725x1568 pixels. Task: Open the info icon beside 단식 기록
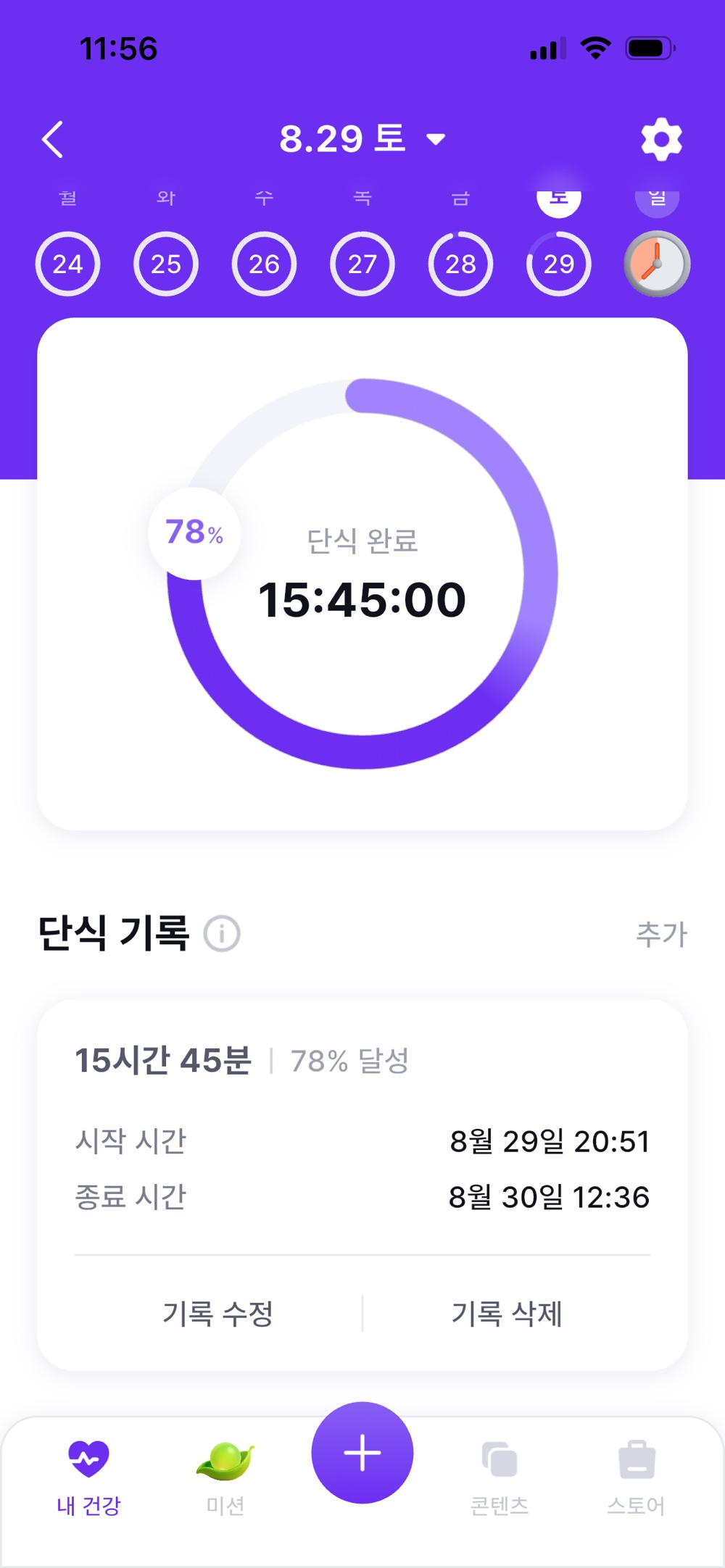[x=222, y=933]
